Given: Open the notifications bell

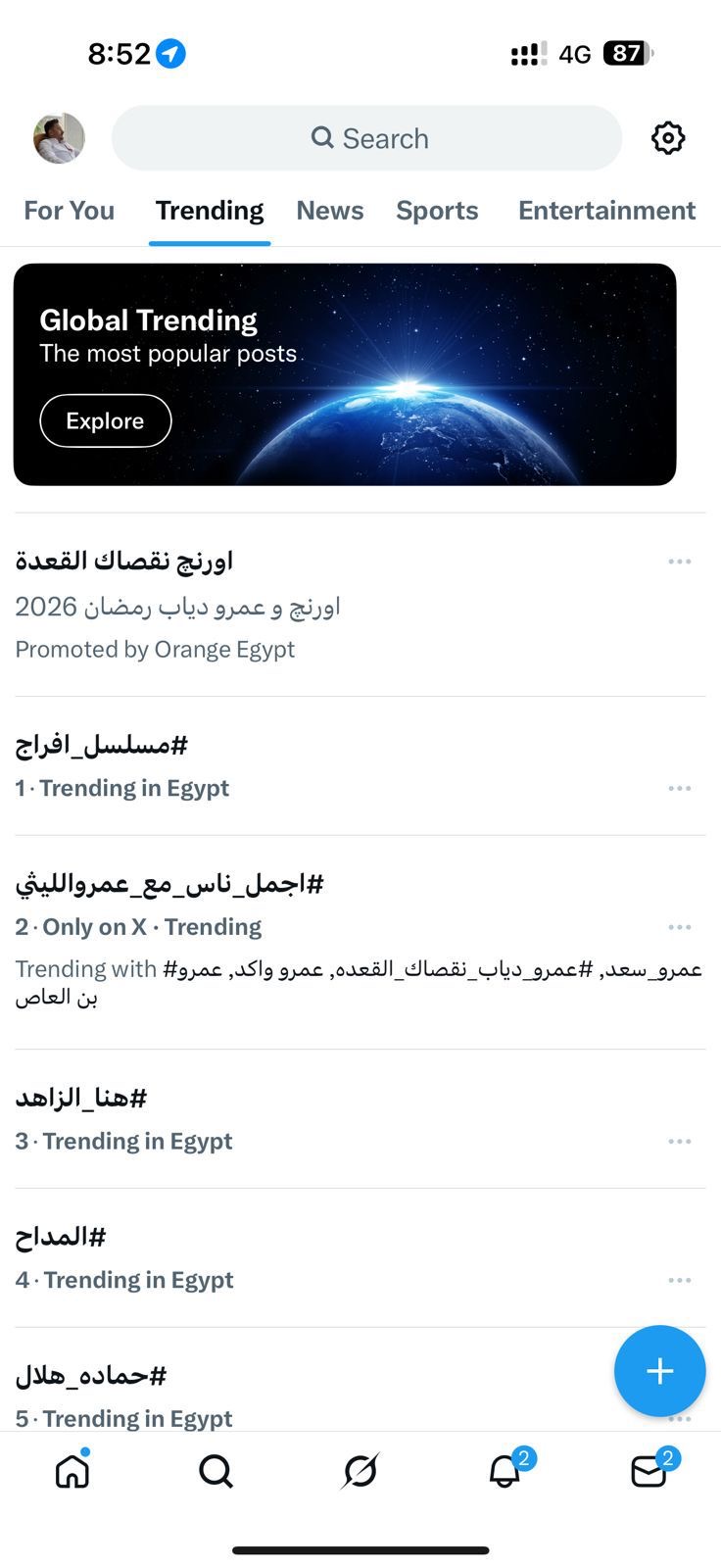Looking at the screenshot, I should click(x=505, y=1471).
